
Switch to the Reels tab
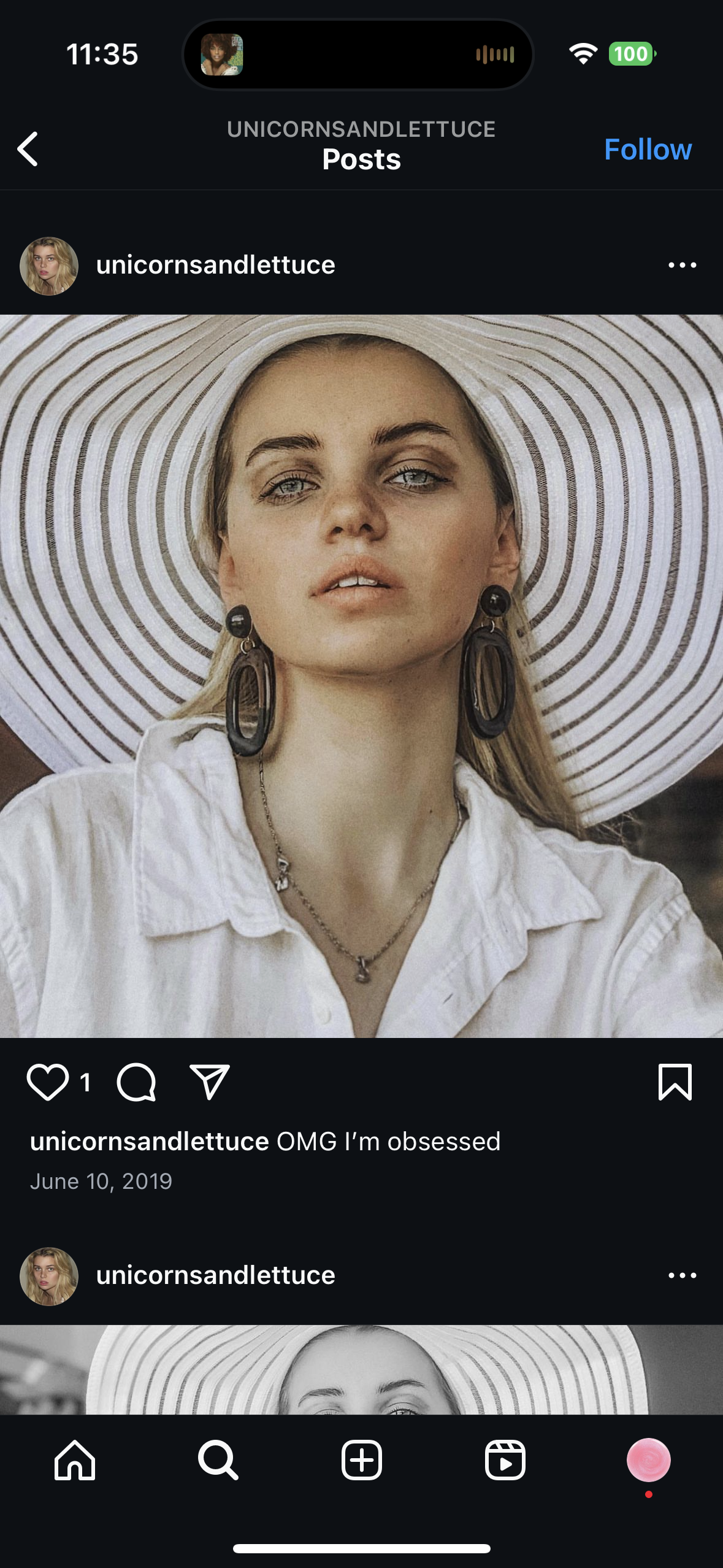pos(505,1460)
